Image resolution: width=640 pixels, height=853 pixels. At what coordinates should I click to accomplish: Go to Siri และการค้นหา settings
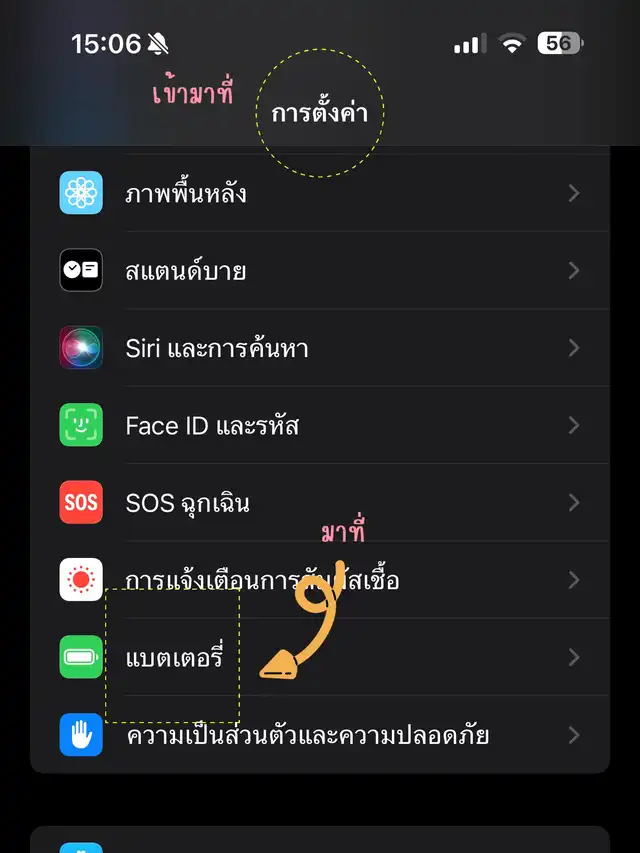tap(216, 348)
